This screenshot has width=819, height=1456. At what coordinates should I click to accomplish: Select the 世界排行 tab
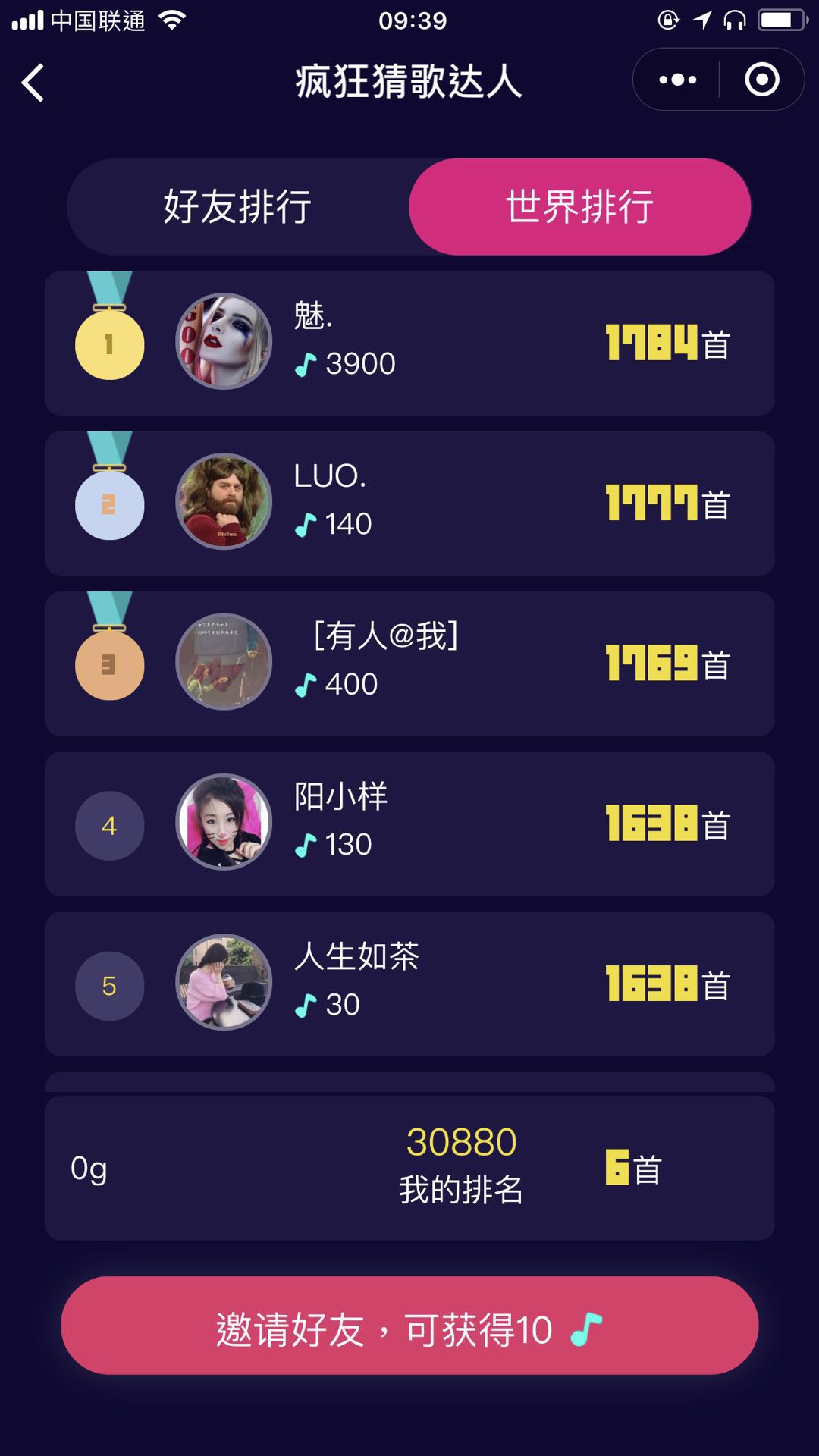(579, 207)
